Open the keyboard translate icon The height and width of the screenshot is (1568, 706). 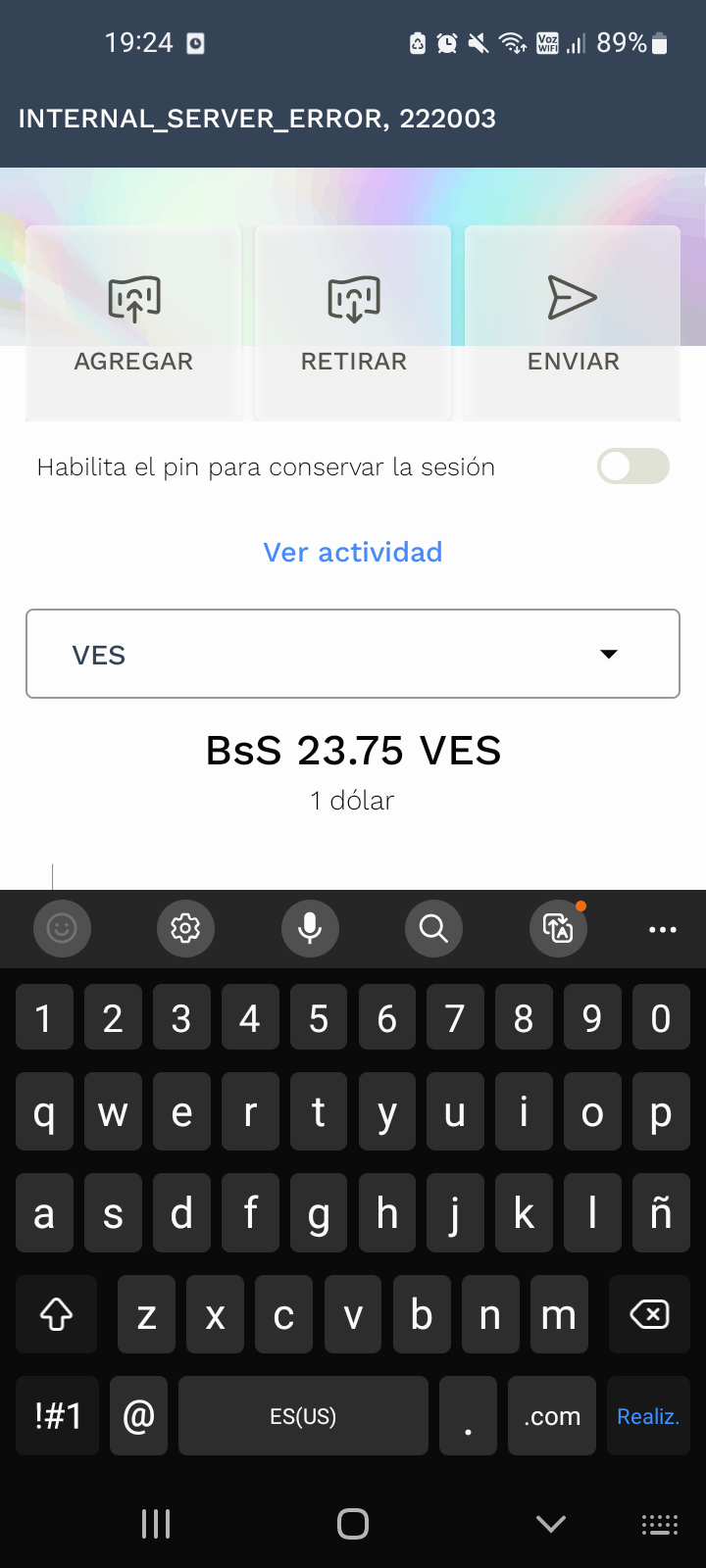(558, 928)
